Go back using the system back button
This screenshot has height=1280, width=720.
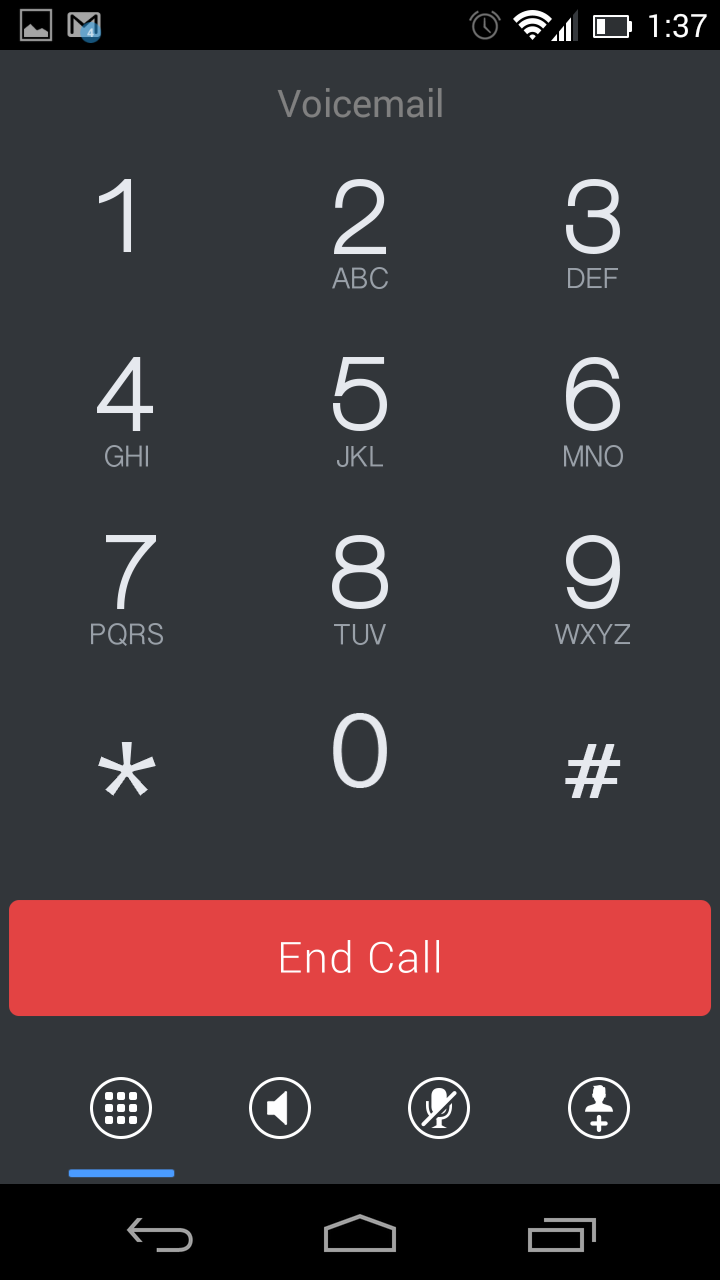tap(160, 1235)
